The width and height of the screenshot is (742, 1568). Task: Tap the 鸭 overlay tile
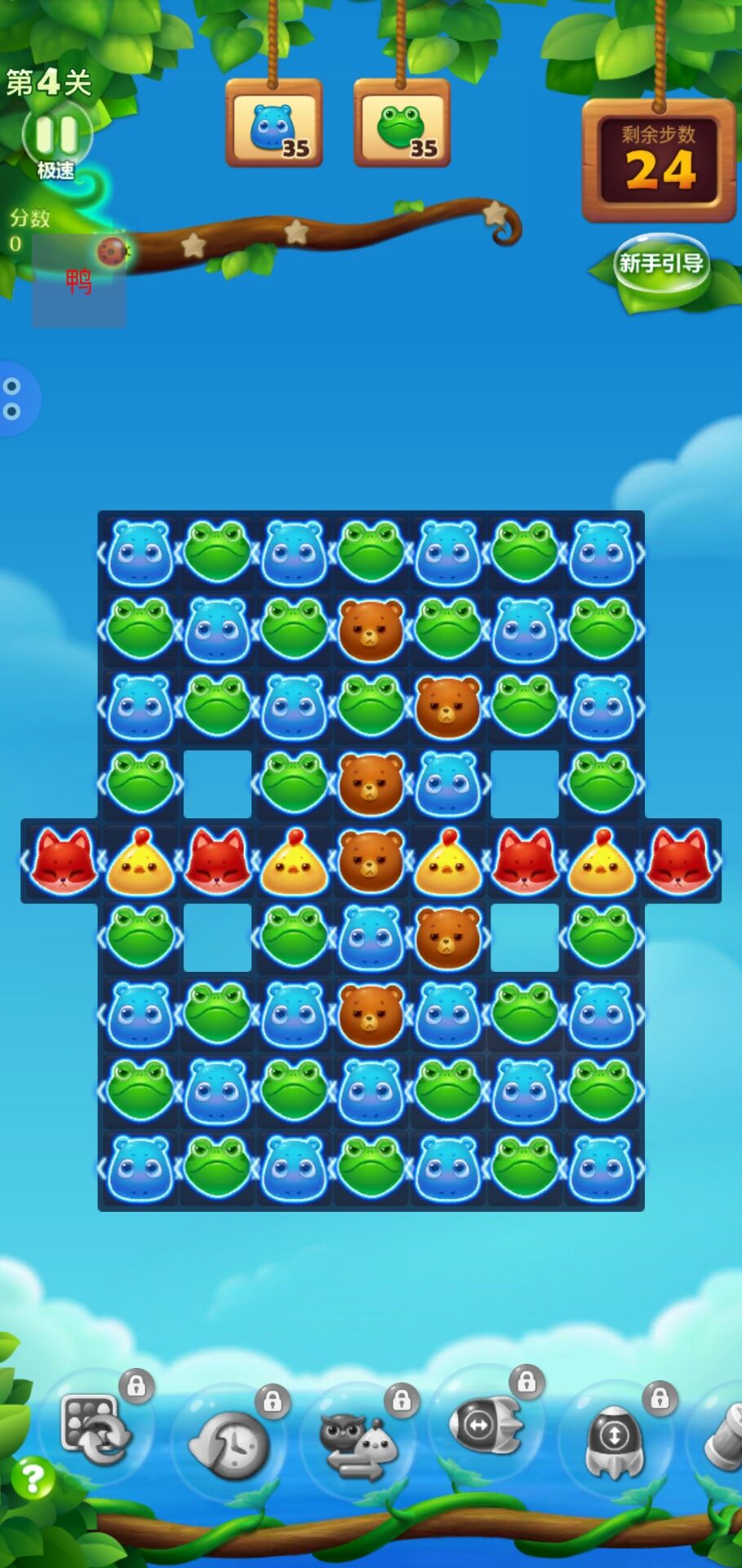[x=78, y=282]
